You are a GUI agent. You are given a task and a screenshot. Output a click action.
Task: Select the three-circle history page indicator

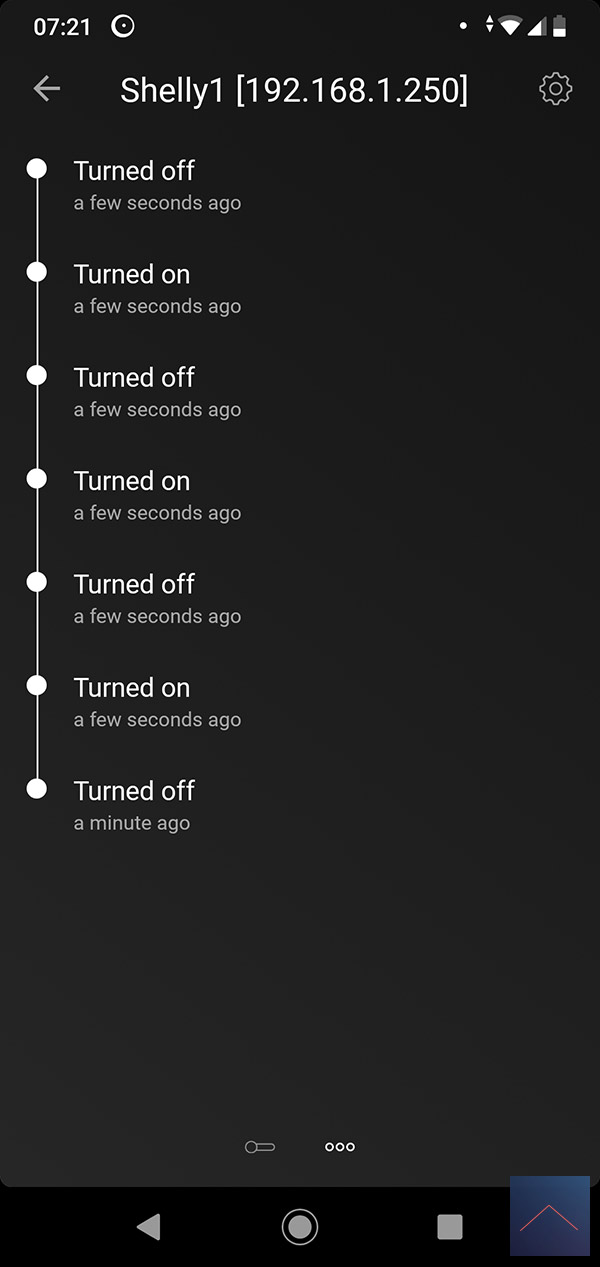pos(340,1147)
